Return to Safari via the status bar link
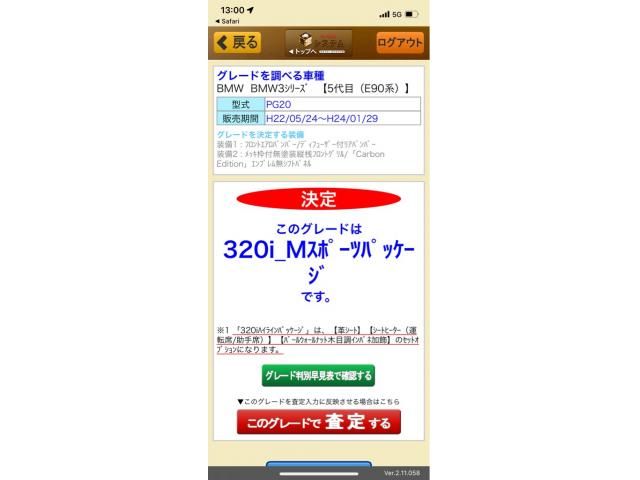Image resolution: width=640 pixels, height=480 pixels. coord(229,21)
